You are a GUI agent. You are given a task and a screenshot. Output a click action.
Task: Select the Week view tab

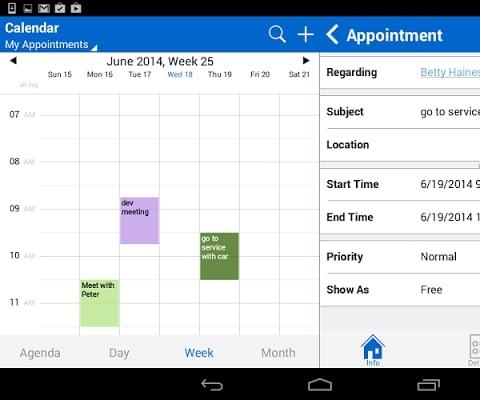(199, 353)
